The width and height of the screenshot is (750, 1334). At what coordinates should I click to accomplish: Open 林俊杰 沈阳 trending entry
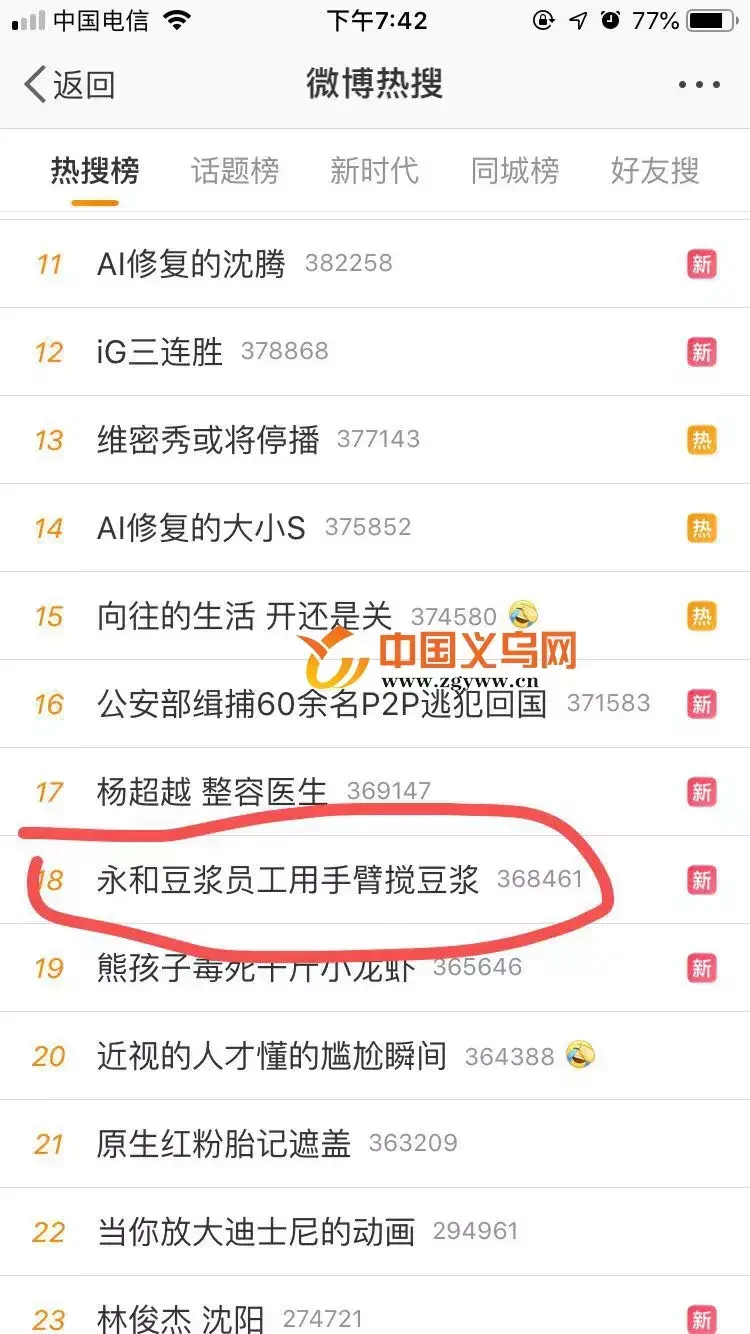[180, 1318]
